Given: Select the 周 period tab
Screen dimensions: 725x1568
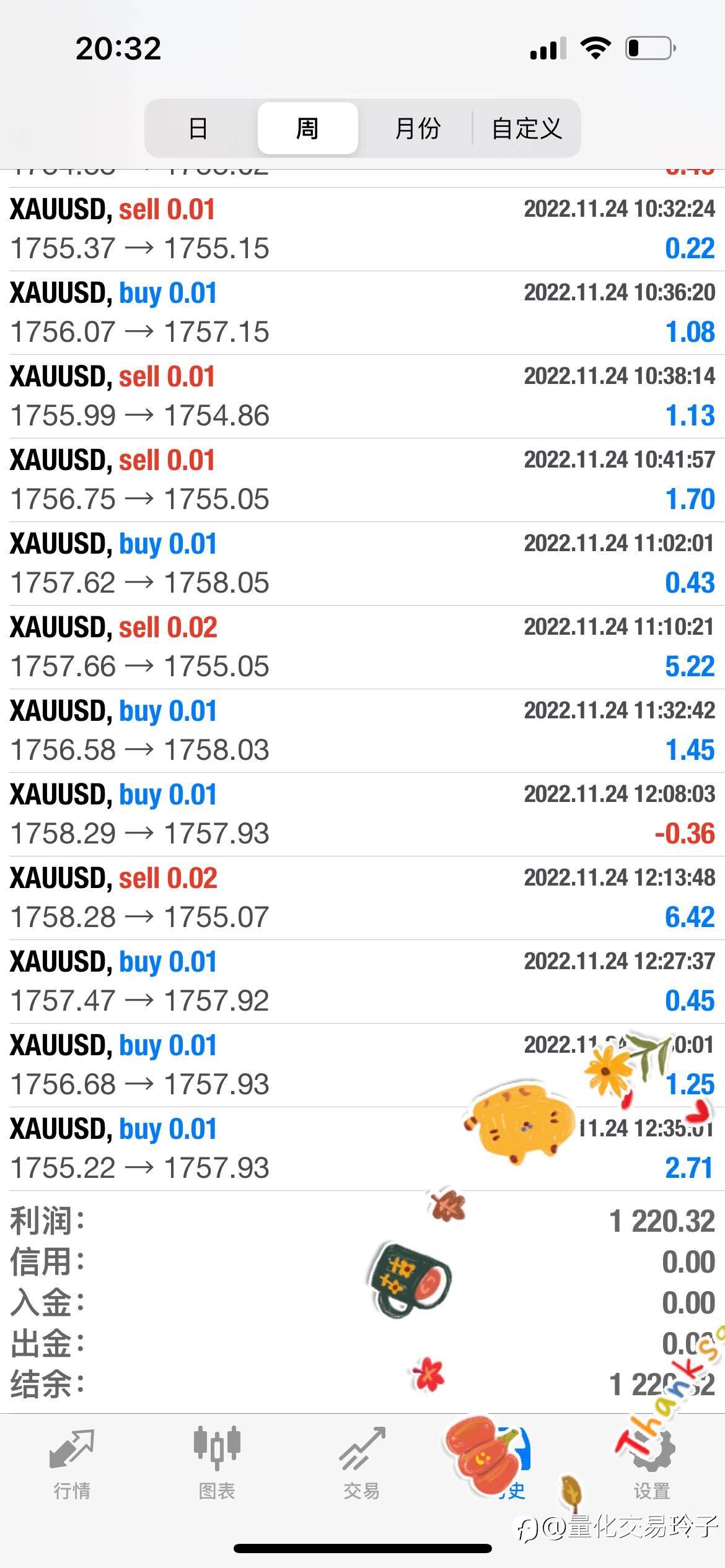Looking at the screenshot, I should pos(307,128).
